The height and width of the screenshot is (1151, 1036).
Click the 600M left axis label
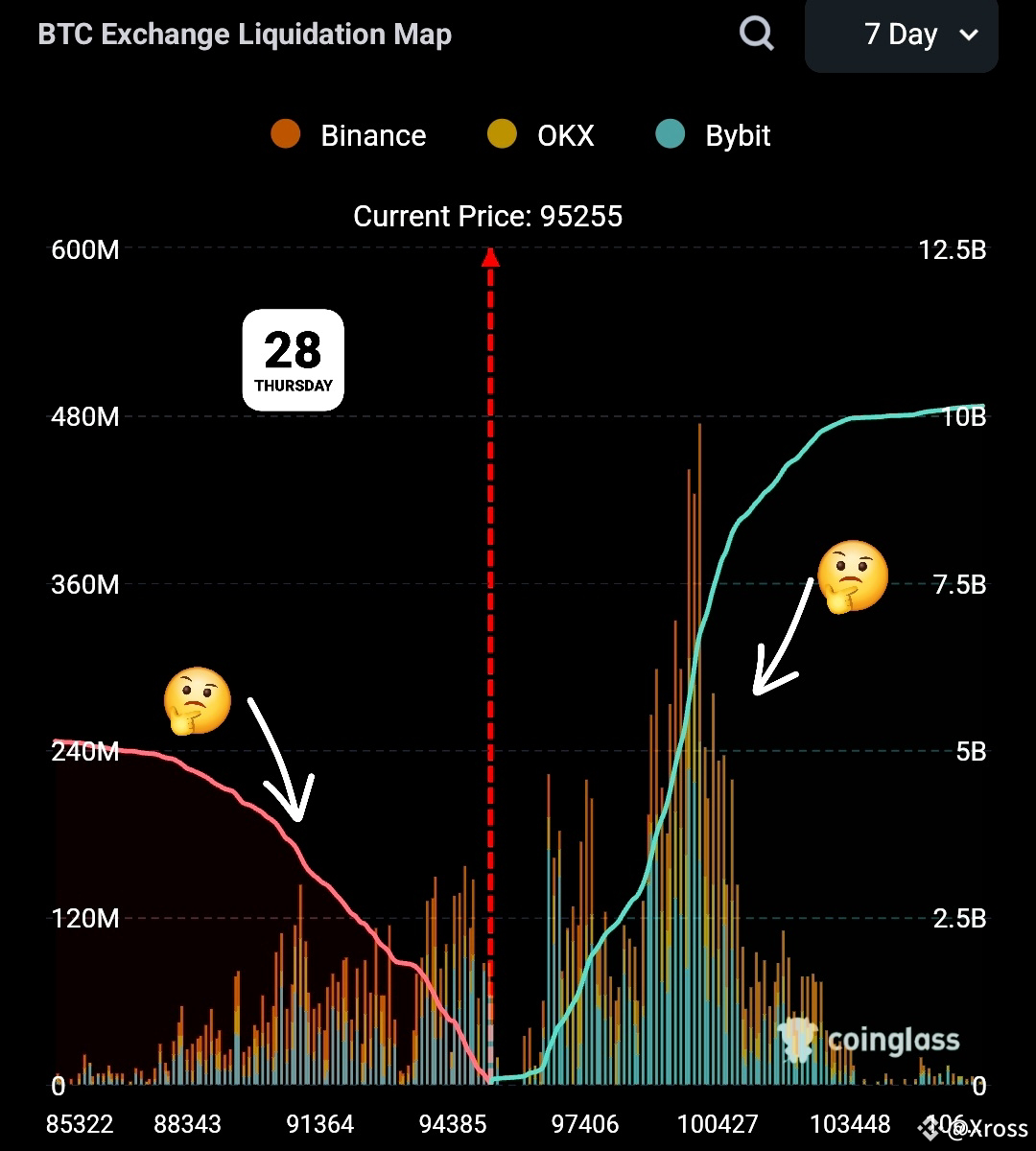(x=83, y=249)
